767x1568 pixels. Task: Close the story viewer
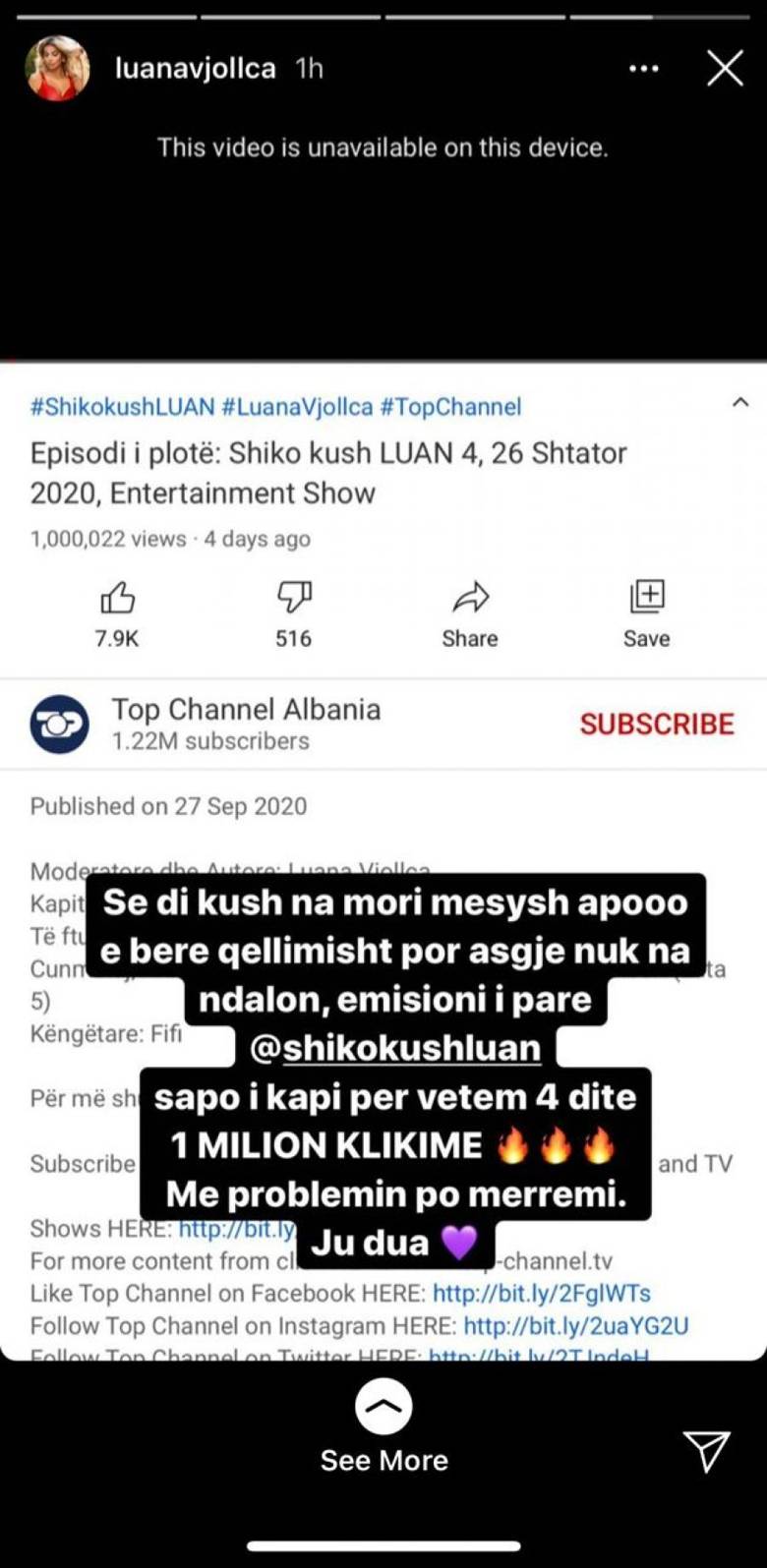coord(725,69)
